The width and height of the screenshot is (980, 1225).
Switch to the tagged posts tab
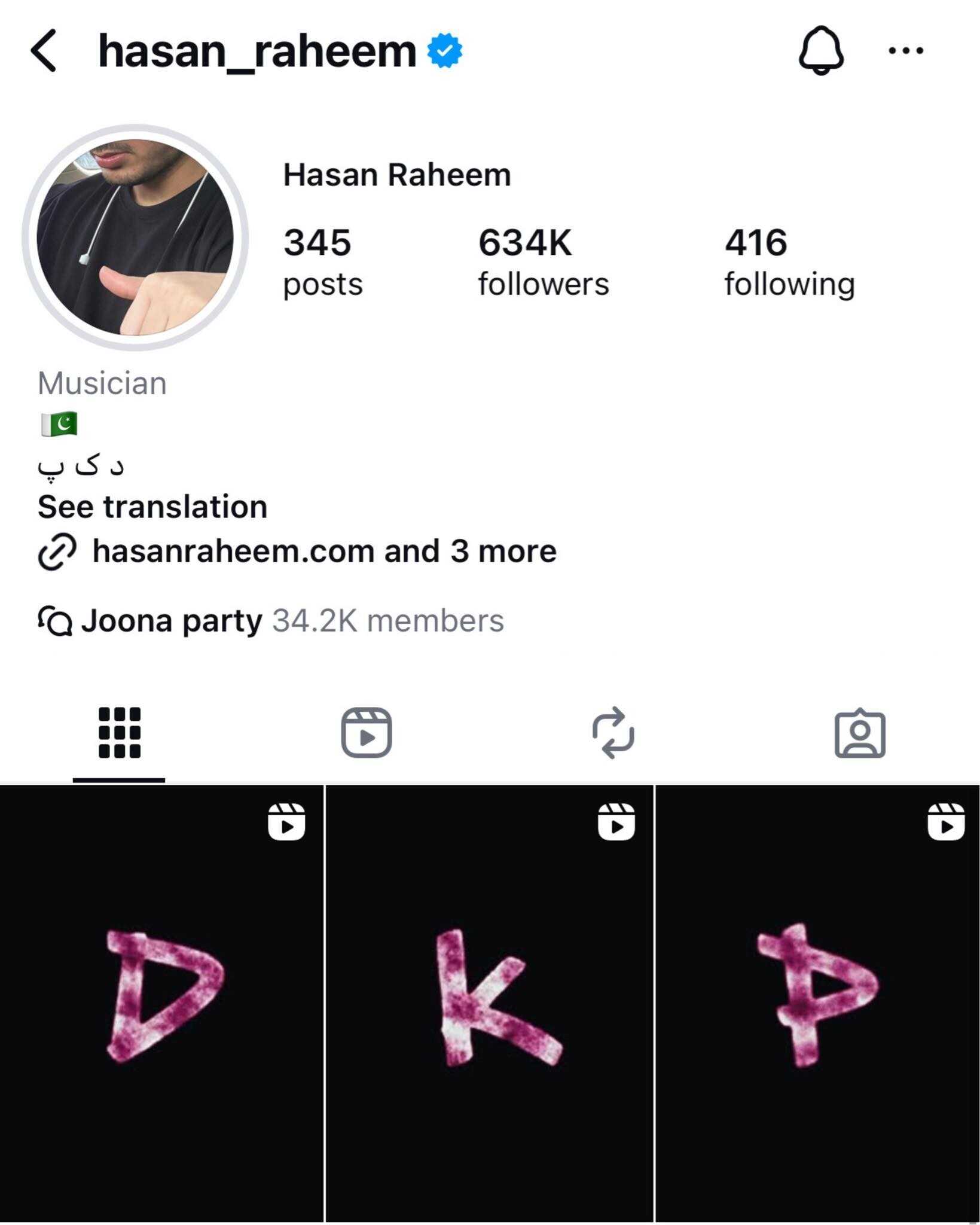coord(860,733)
